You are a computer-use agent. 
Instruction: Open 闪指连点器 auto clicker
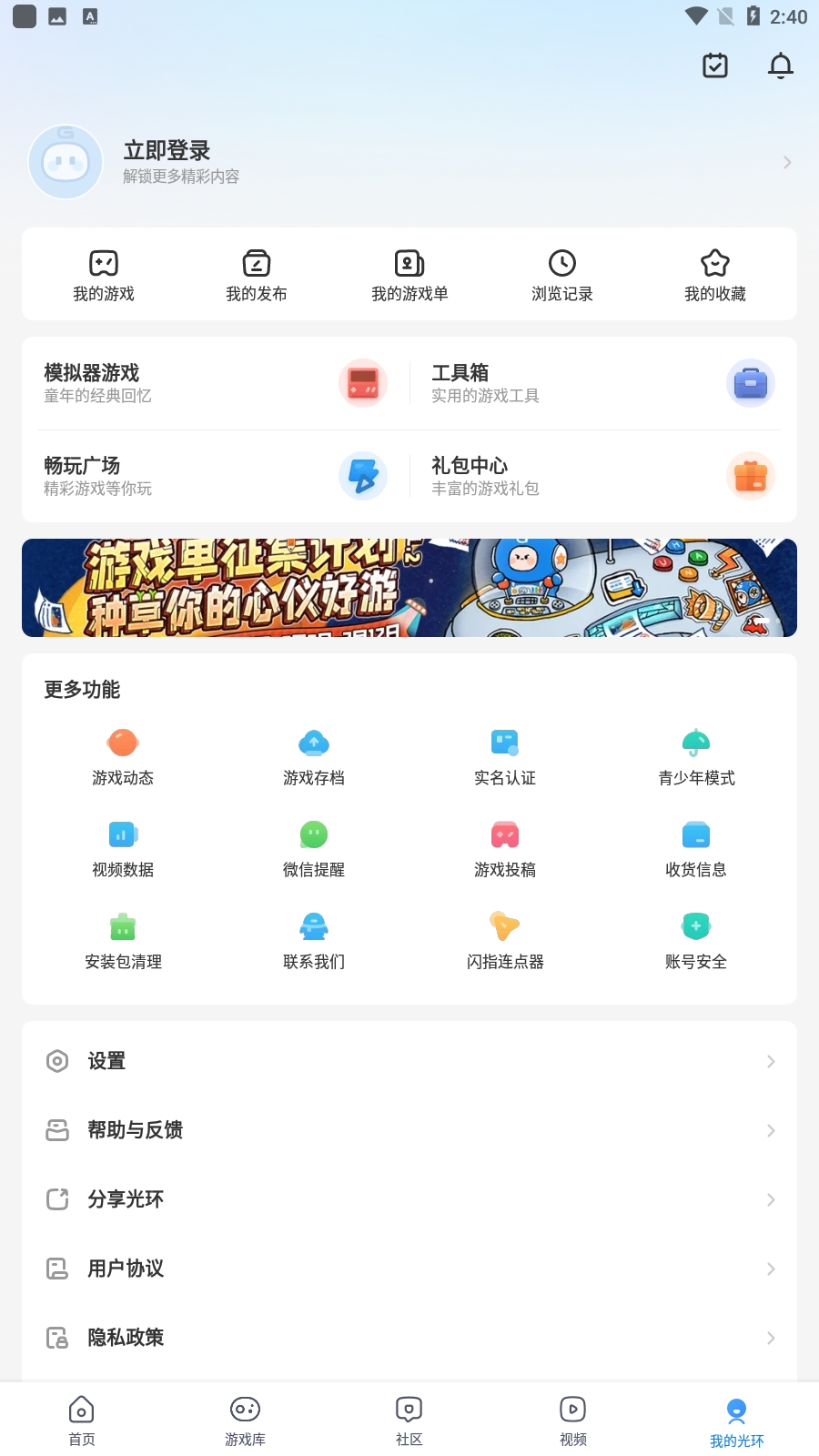[504, 939]
